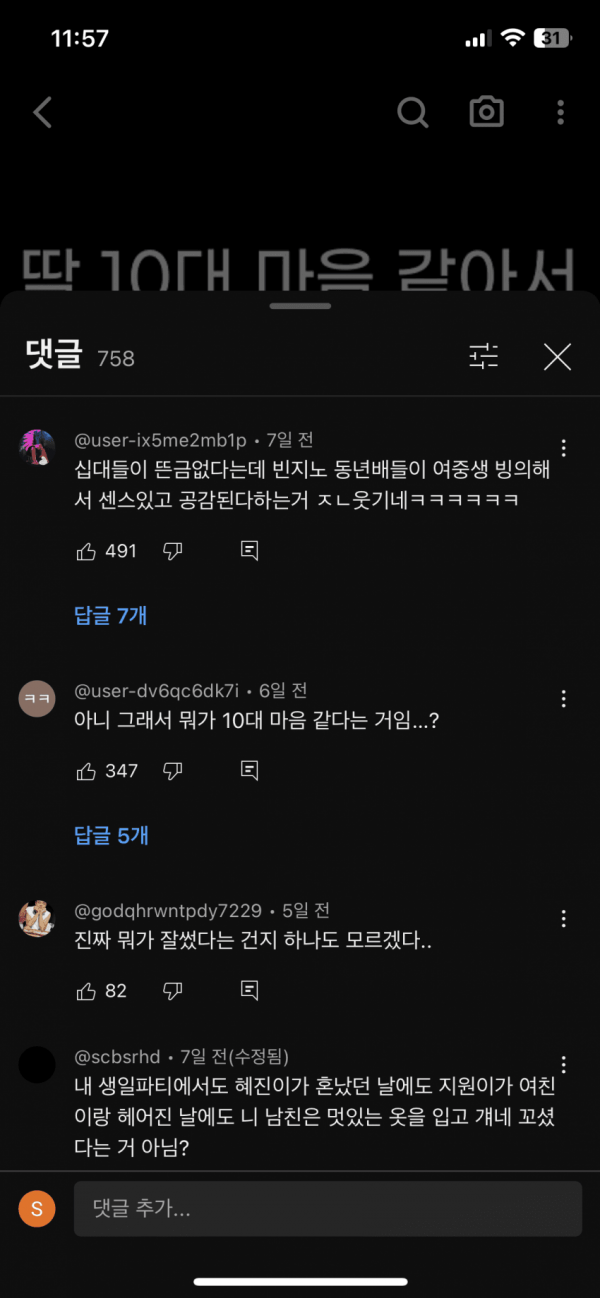Like the comment by @user-dv6qc6dk7i
The height and width of the screenshot is (1298, 600).
pos(87,771)
